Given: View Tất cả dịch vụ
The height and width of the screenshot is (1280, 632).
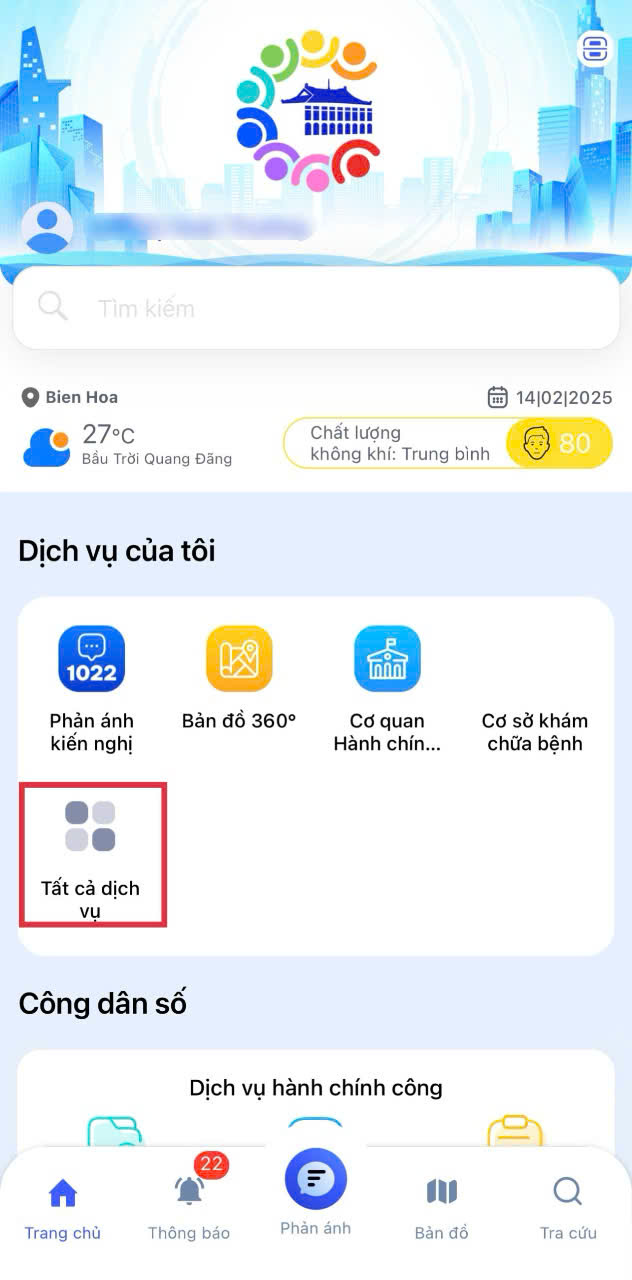Looking at the screenshot, I should [91, 857].
